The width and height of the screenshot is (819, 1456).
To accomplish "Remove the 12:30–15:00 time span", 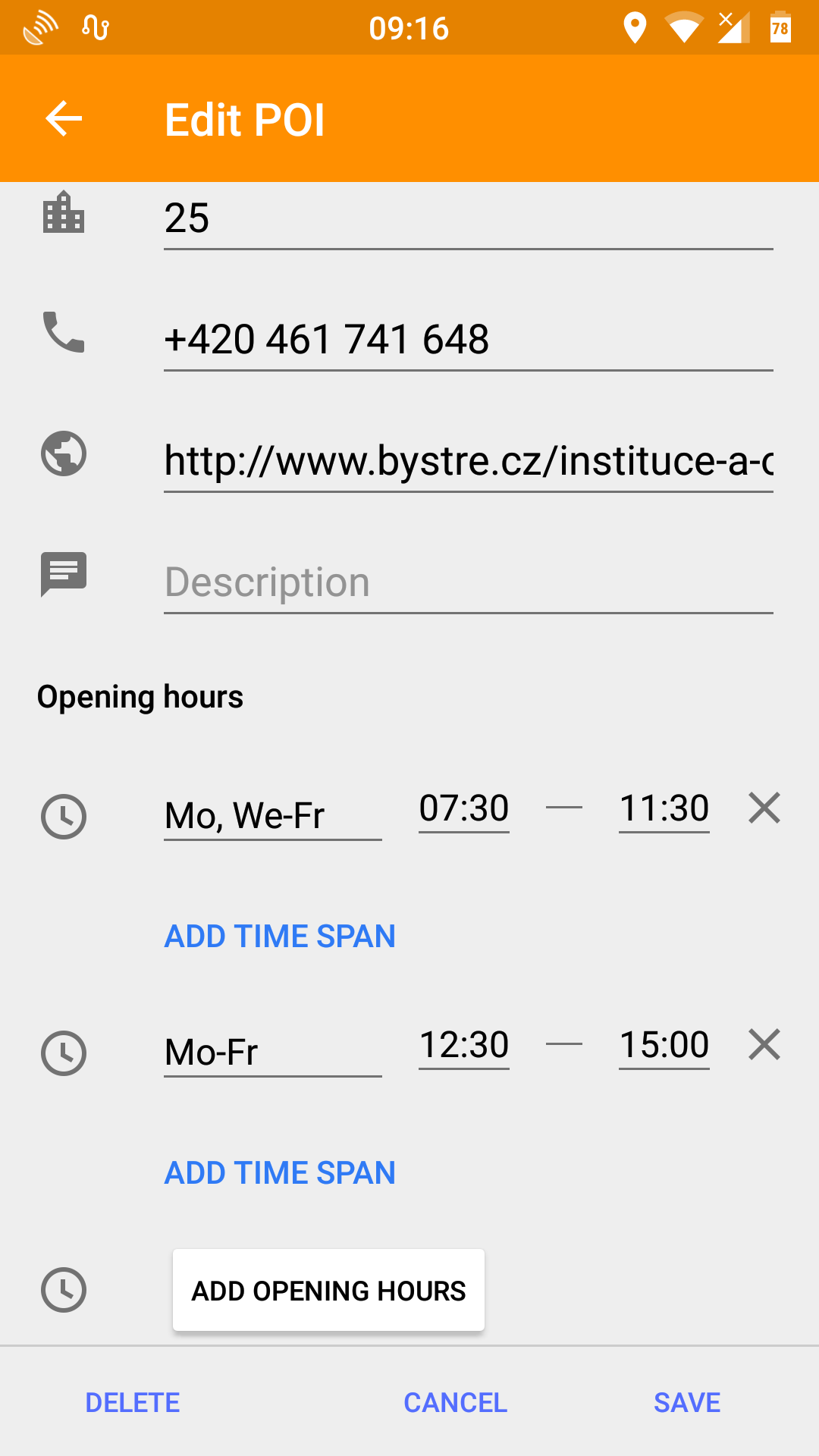I will pyautogui.click(x=764, y=1044).
